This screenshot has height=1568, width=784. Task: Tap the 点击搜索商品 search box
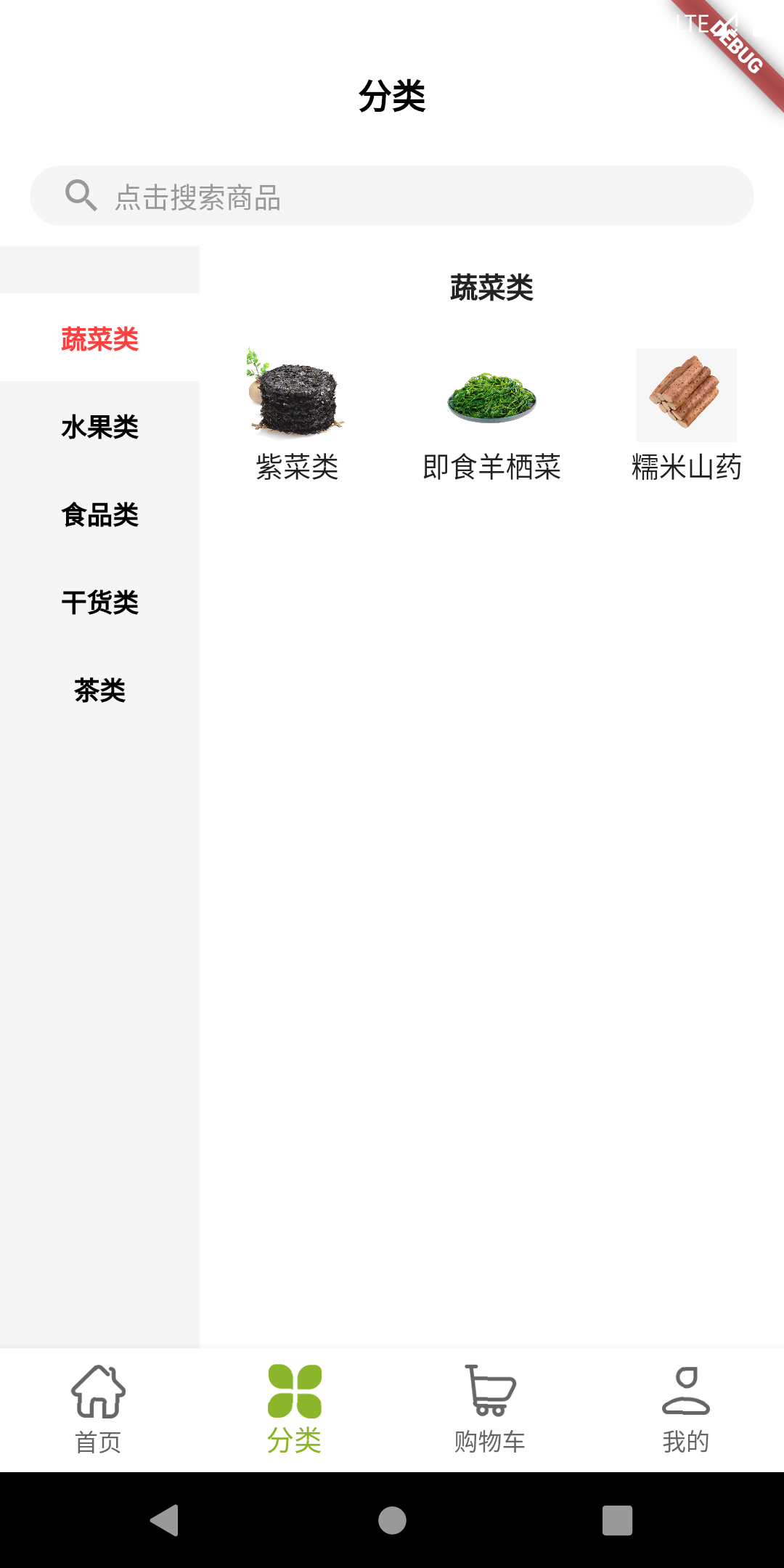tap(392, 196)
